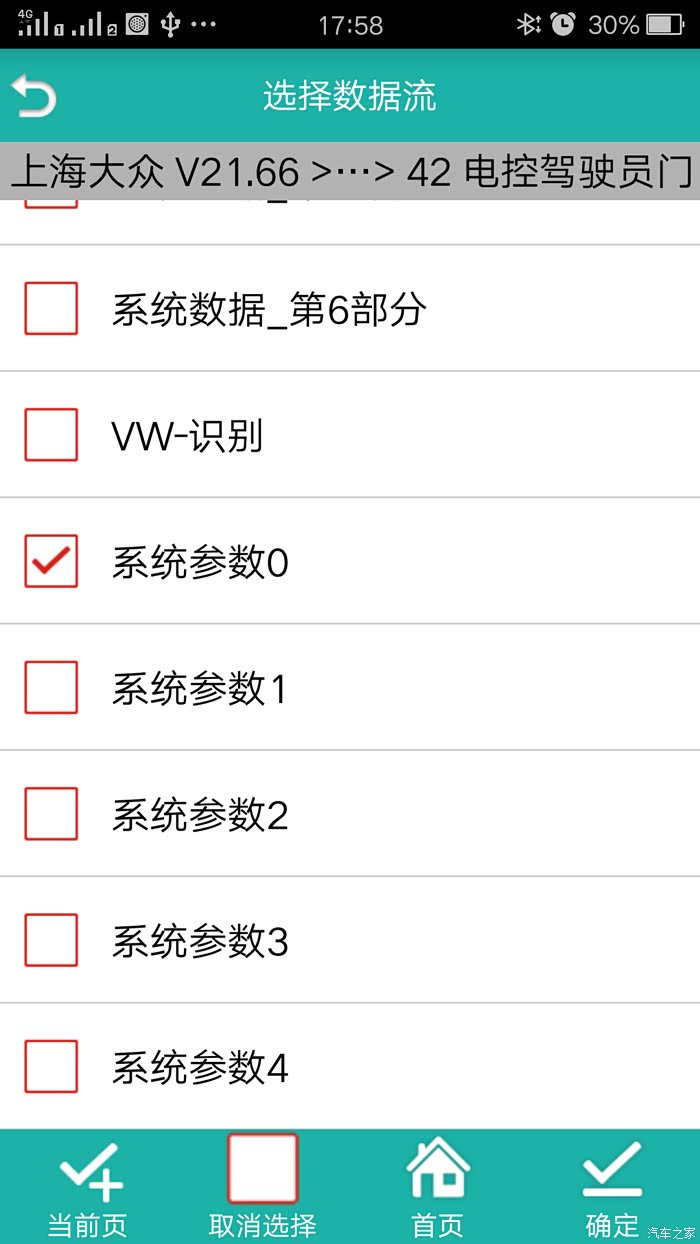This screenshot has width=700, height=1244.
Task: Select 系统参数3 checkbox
Action: (51, 940)
